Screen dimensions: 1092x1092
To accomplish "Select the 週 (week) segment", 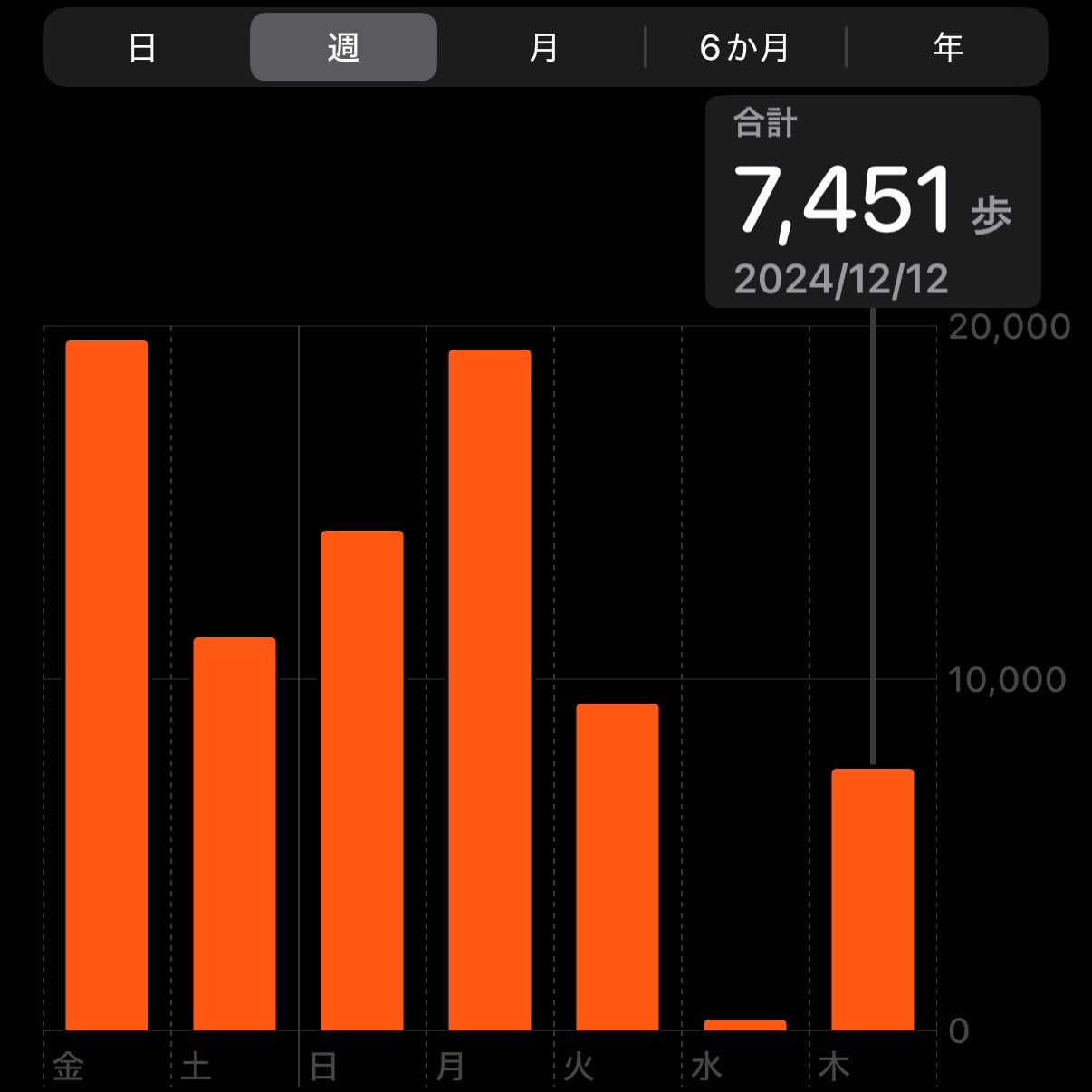I will click(x=343, y=48).
